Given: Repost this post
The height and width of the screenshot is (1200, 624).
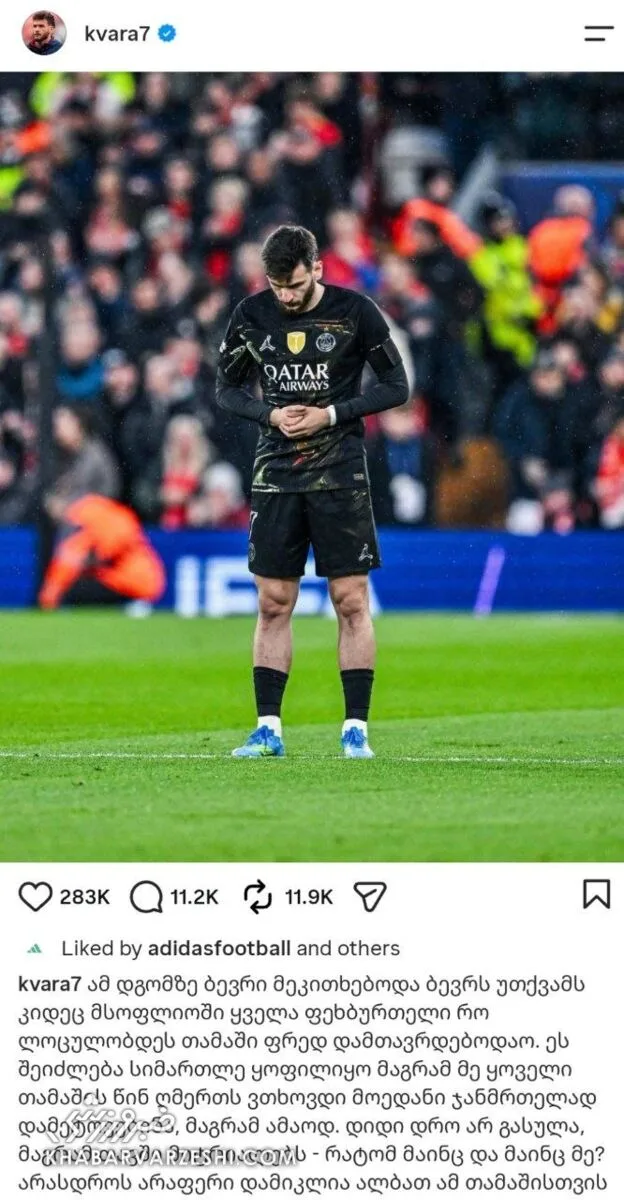Looking at the screenshot, I should 258,896.
